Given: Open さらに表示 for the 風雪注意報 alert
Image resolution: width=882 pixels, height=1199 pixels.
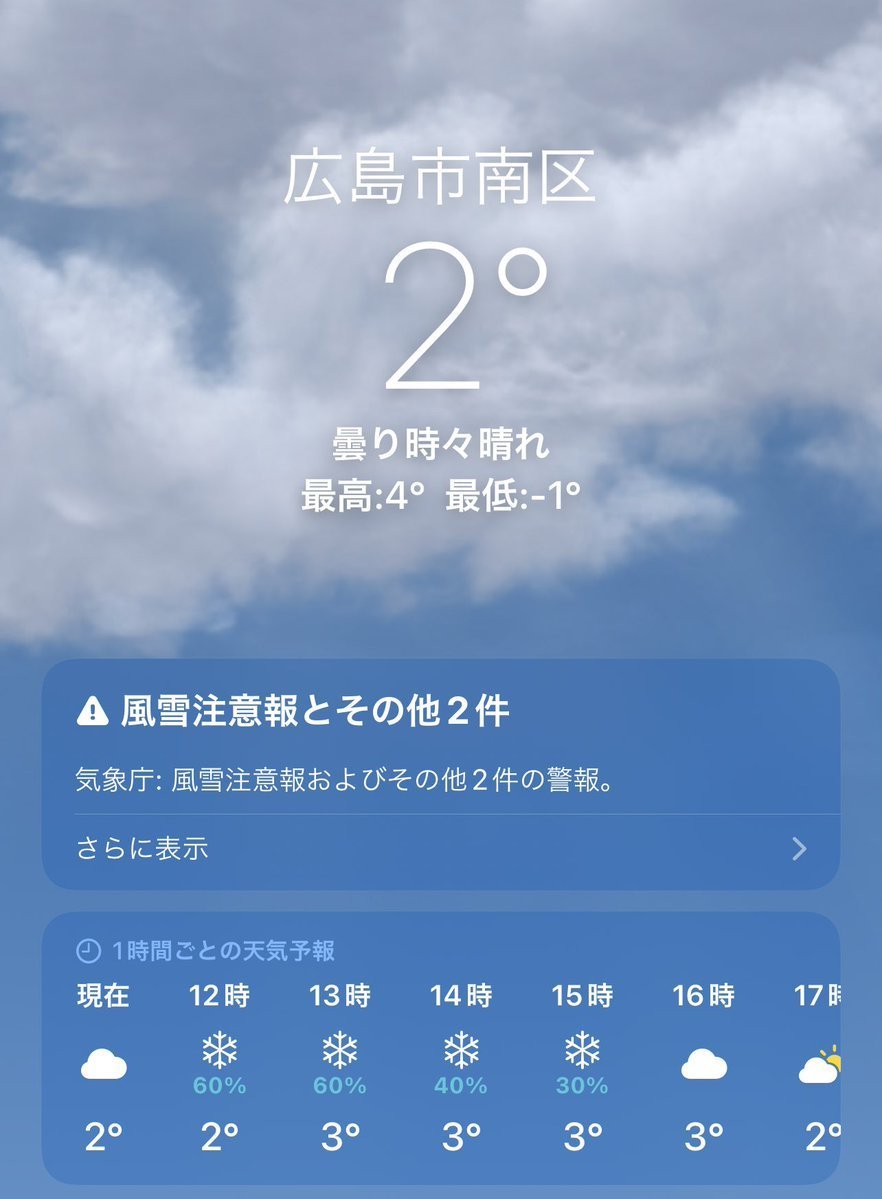Looking at the screenshot, I should coord(440,850).
